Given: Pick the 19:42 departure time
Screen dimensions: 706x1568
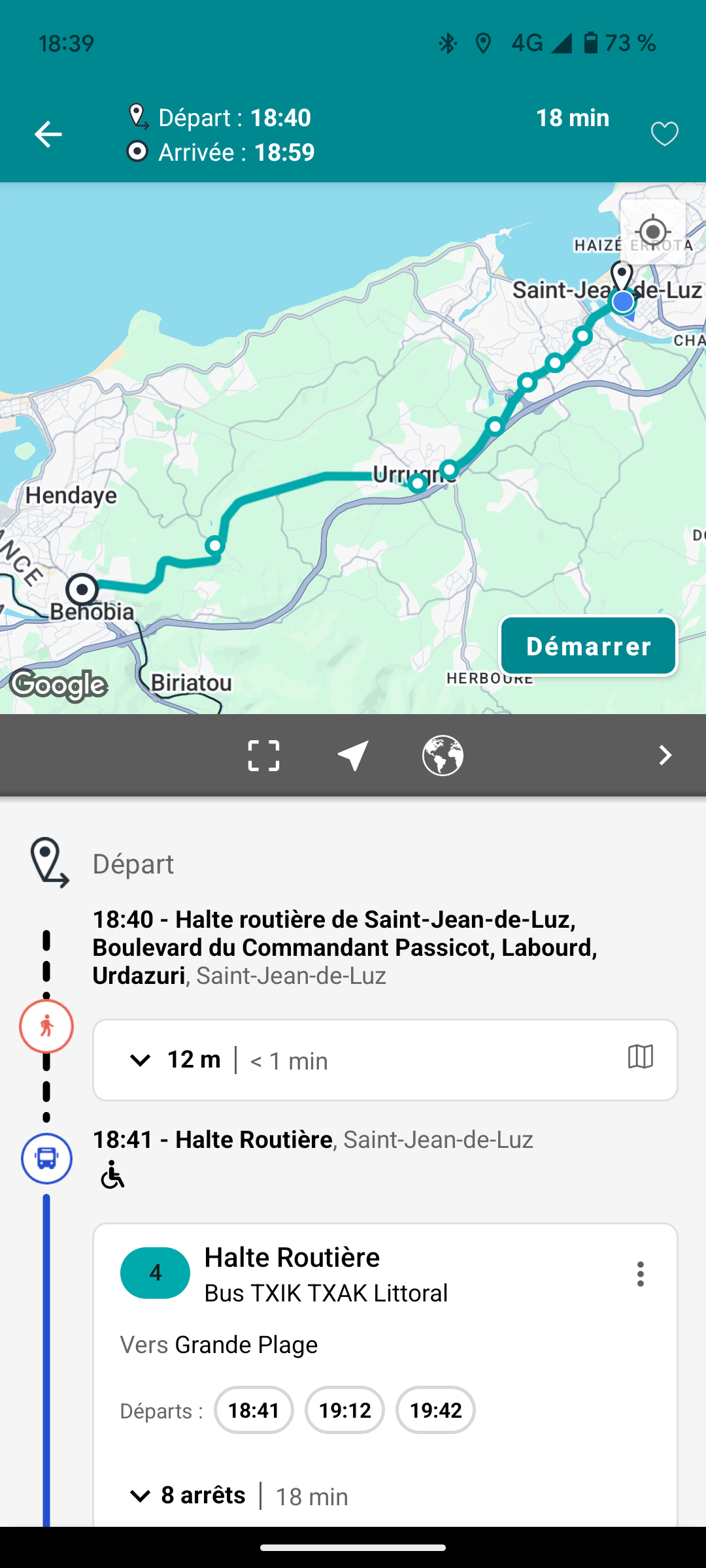Looking at the screenshot, I should click(x=435, y=1410).
